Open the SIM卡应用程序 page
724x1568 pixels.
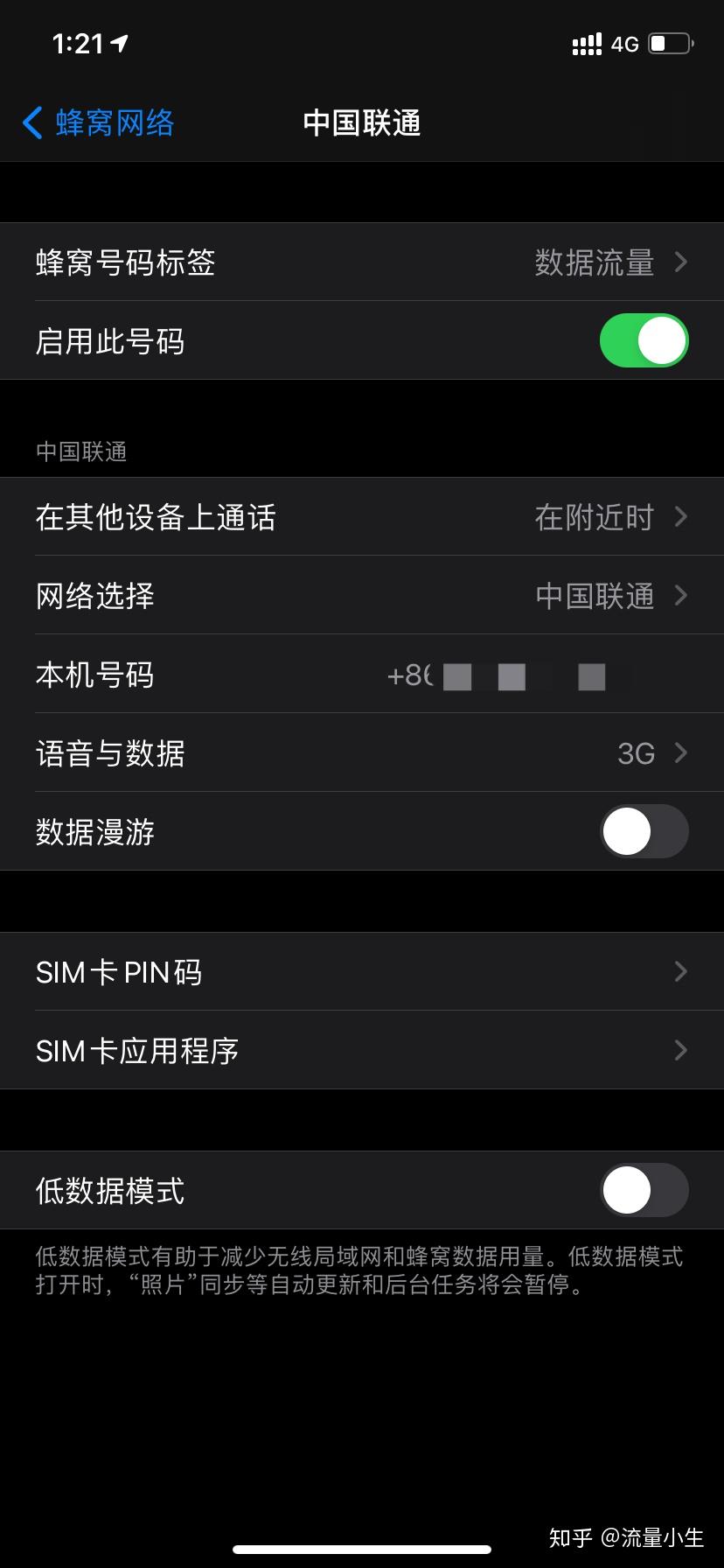pyautogui.click(x=362, y=1050)
